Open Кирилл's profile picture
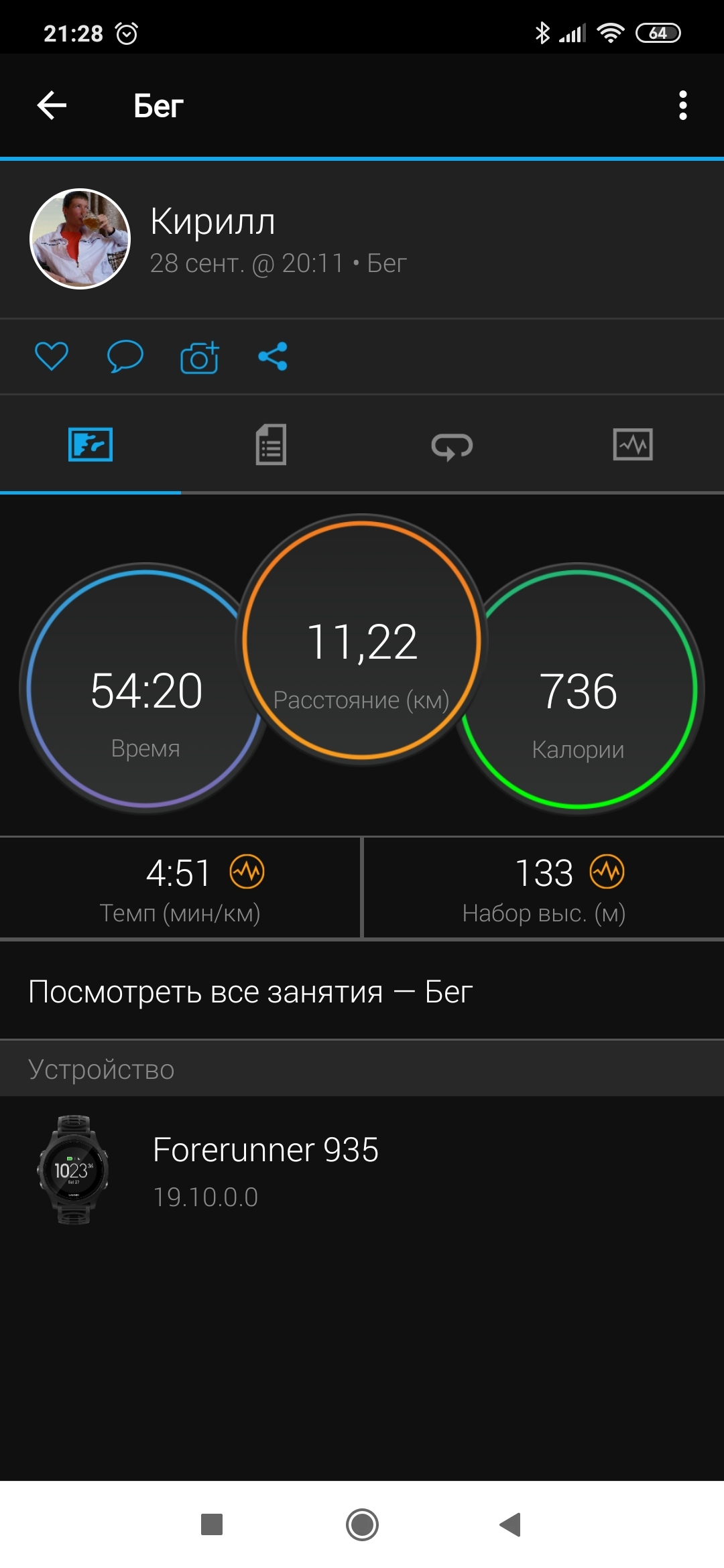Screen dimensions: 724x1568 click(x=80, y=239)
